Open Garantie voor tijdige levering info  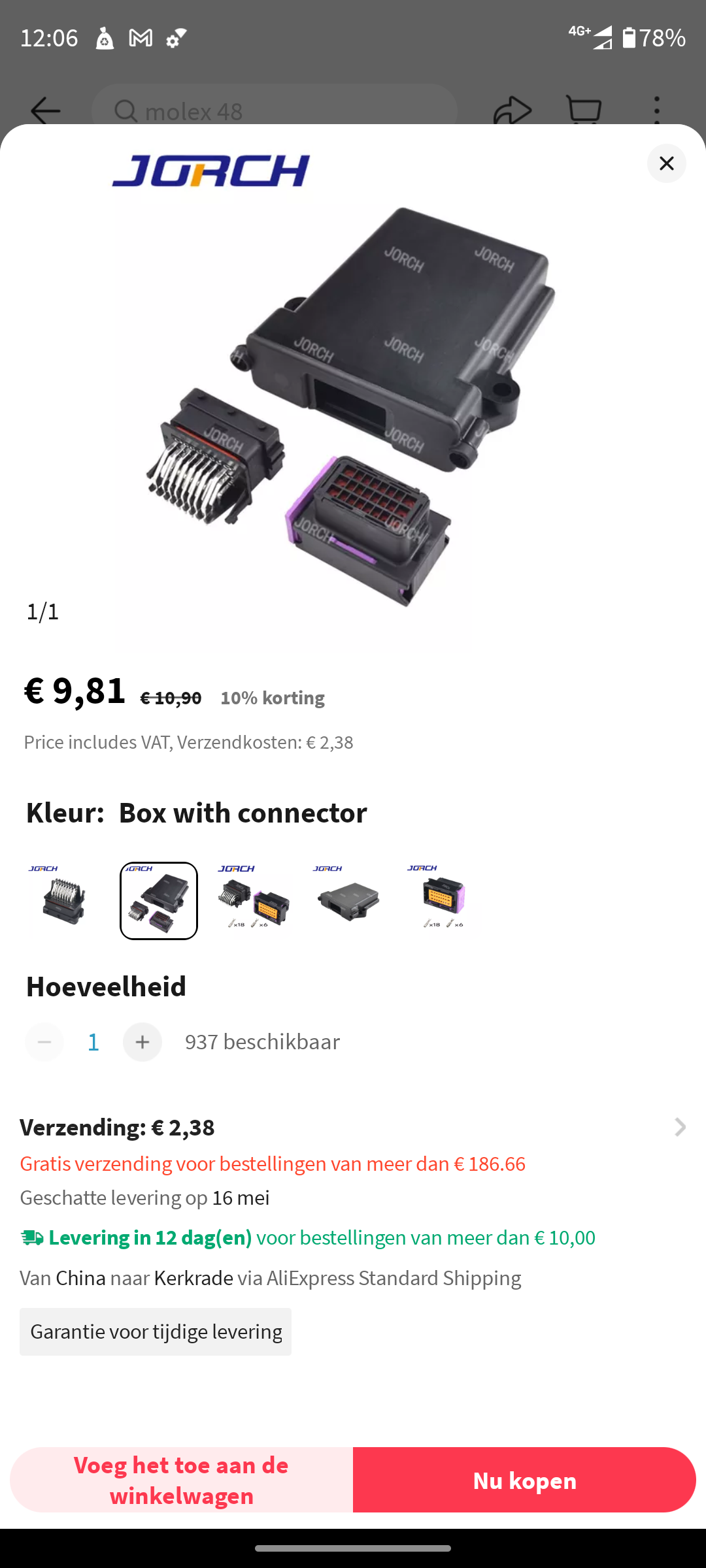pos(156,1331)
